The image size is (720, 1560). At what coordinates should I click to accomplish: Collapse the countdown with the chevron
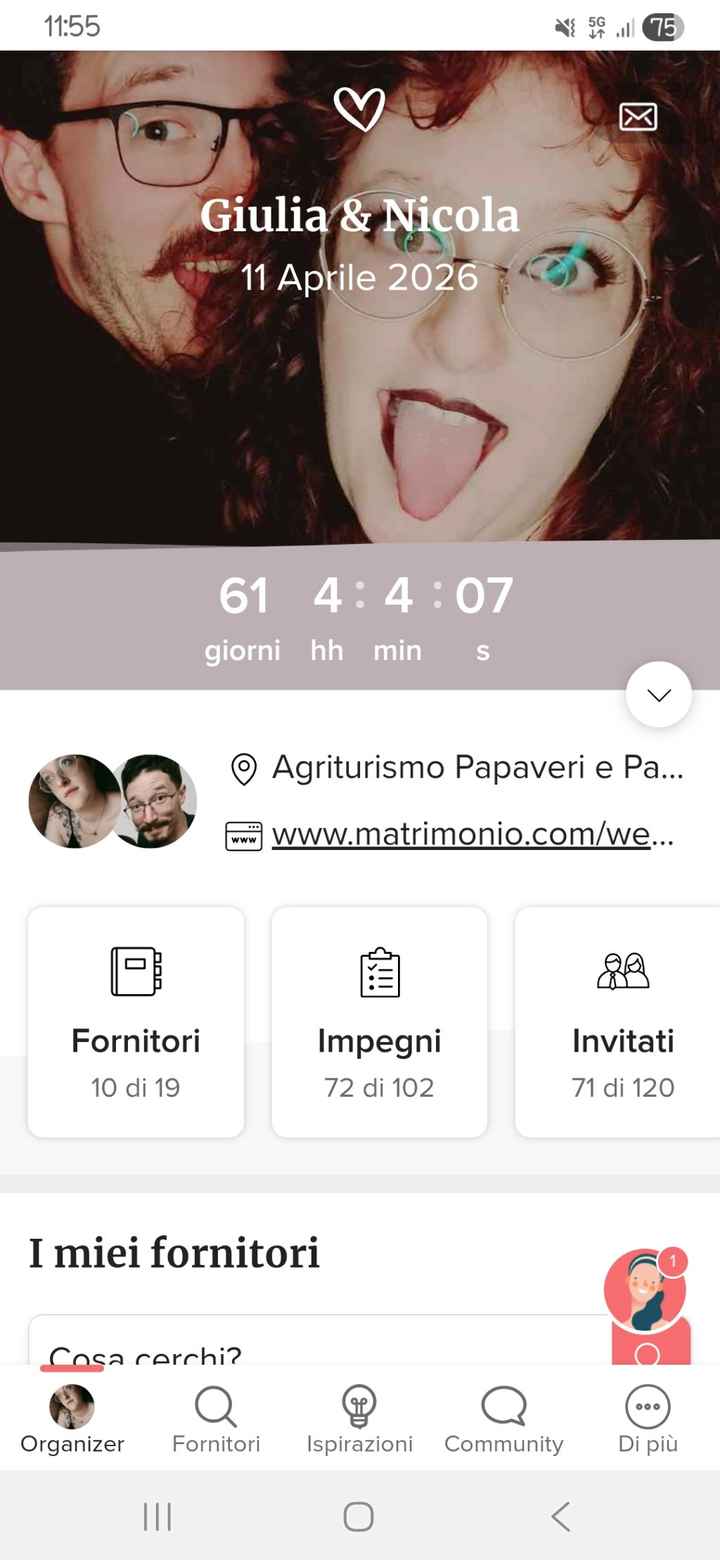(x=657, y=694)
